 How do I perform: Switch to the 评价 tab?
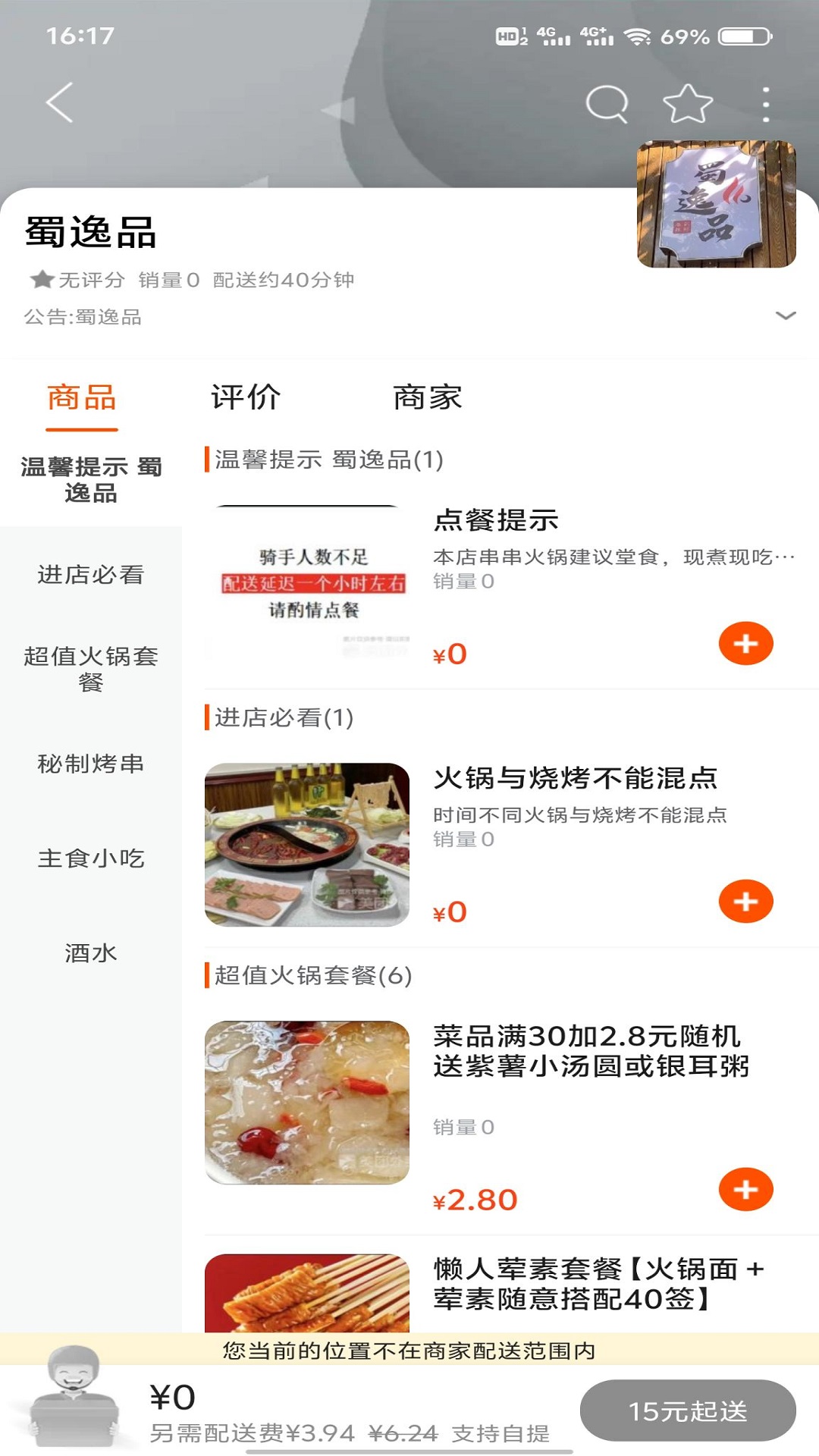pos(246,396)
